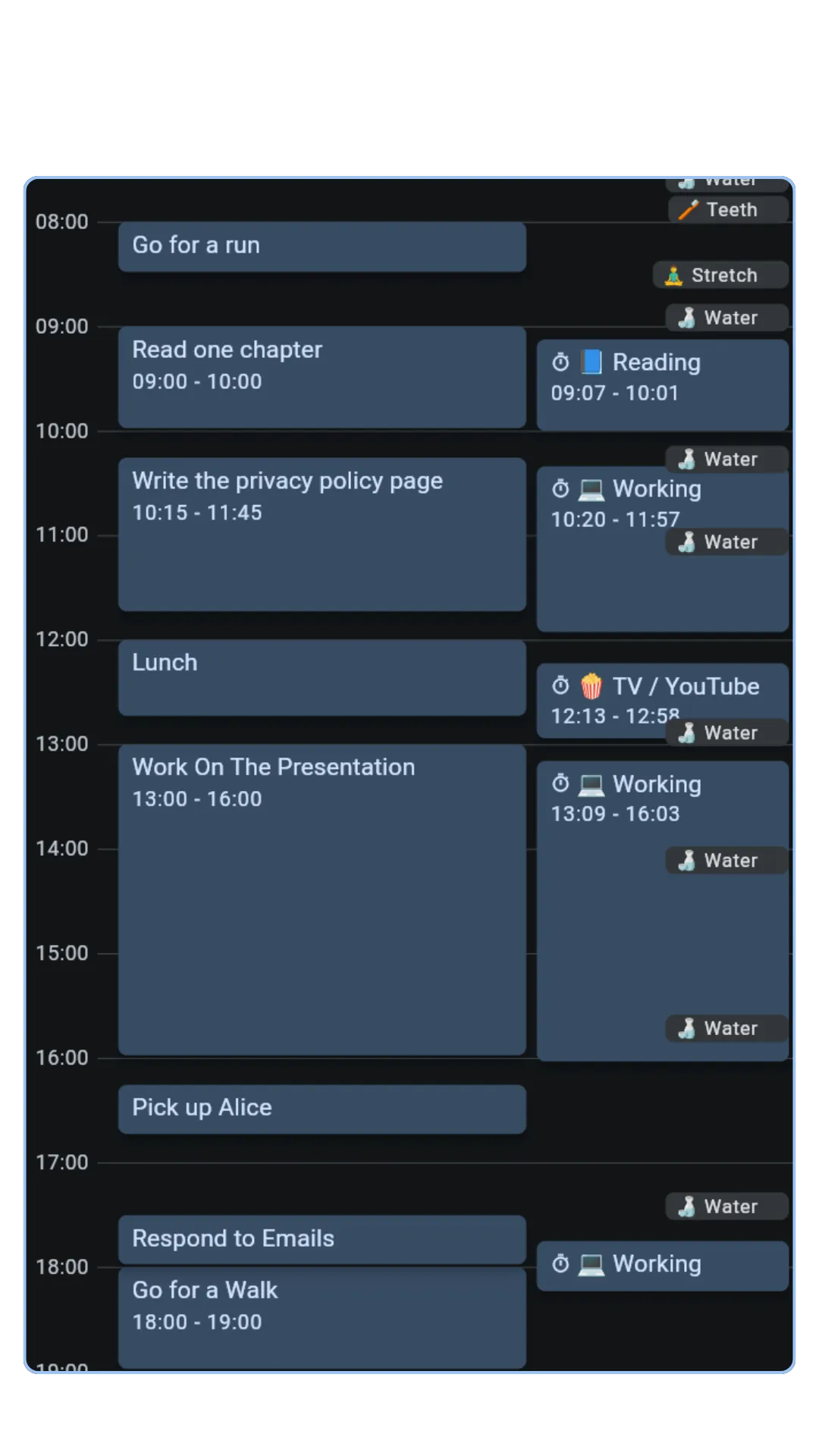The width and height of the screenshot is (819, 1456).
Task: Open the Go for a run event
Action: [x=322, y=246]
